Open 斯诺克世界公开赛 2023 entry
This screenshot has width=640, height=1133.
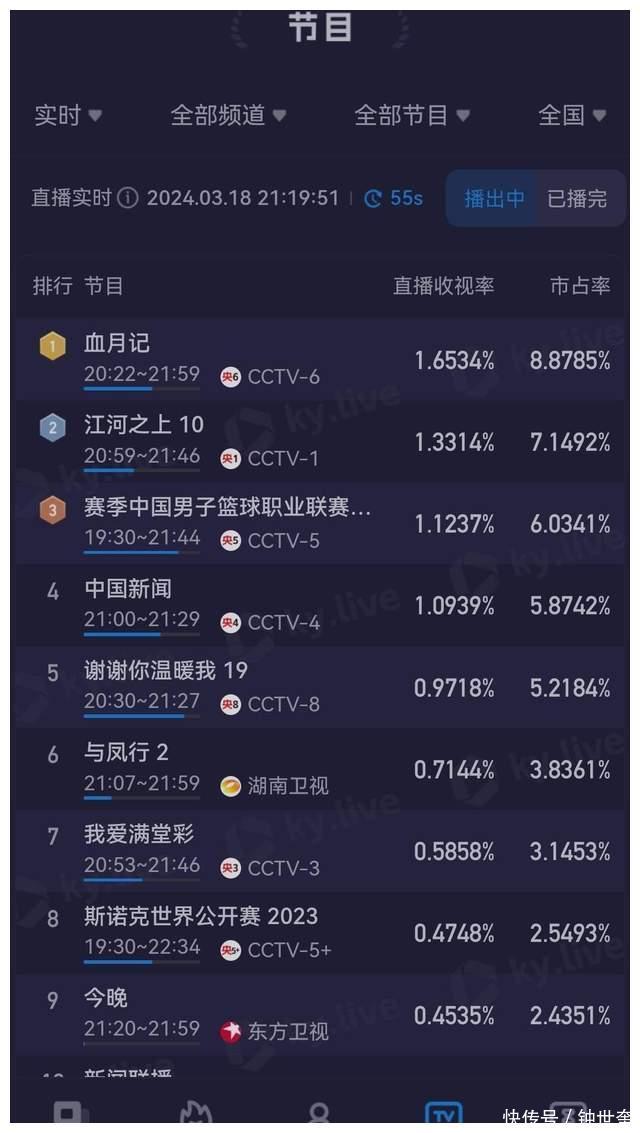tap(320, 933)
